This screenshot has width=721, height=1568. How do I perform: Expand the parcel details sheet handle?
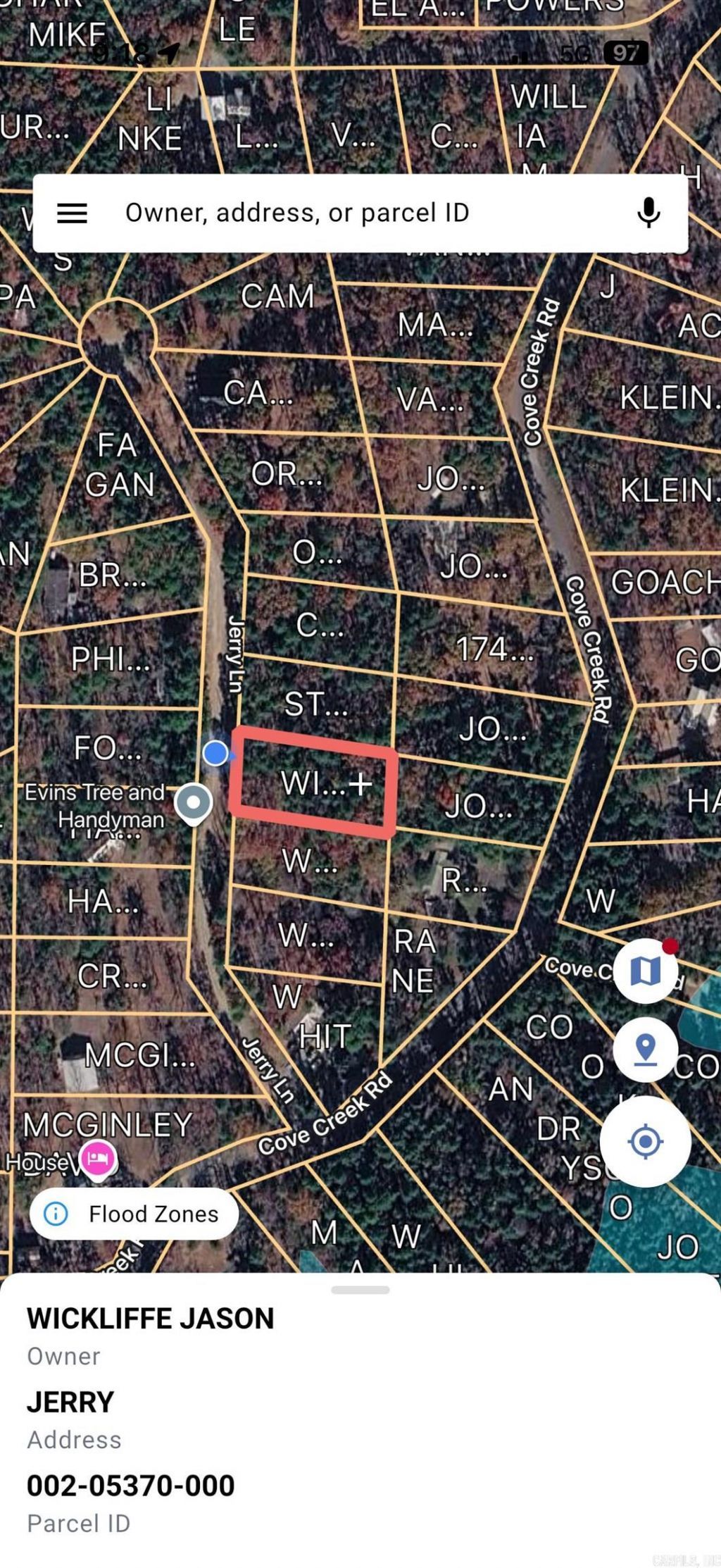[x=360, y=1290]
